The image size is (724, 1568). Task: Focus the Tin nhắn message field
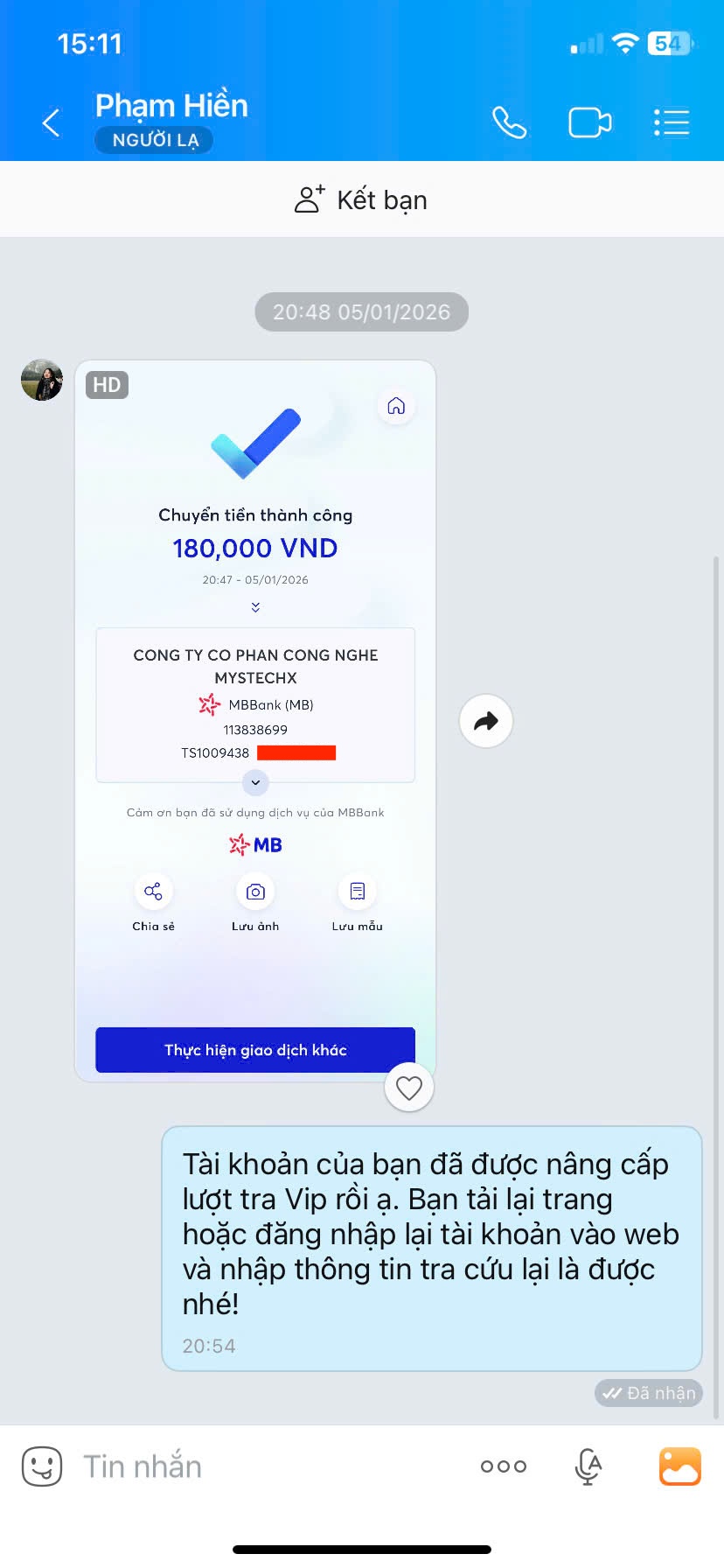pyautogui.click(x=262, y=1466)
